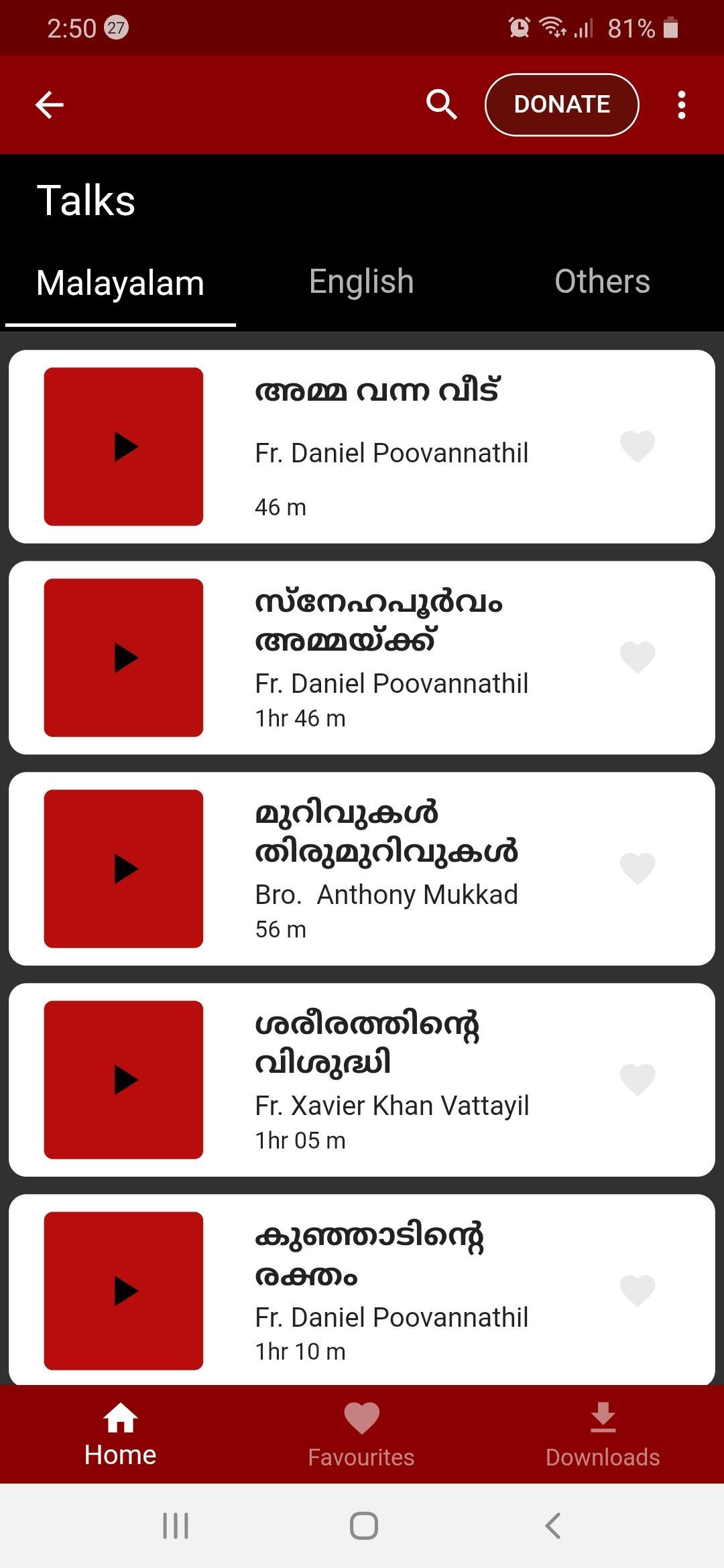Screen dimensions: 724x1568
Task: Play the 46 m talk by Fr. Daniel Poovannathil
Action: (x=123, y=446)
